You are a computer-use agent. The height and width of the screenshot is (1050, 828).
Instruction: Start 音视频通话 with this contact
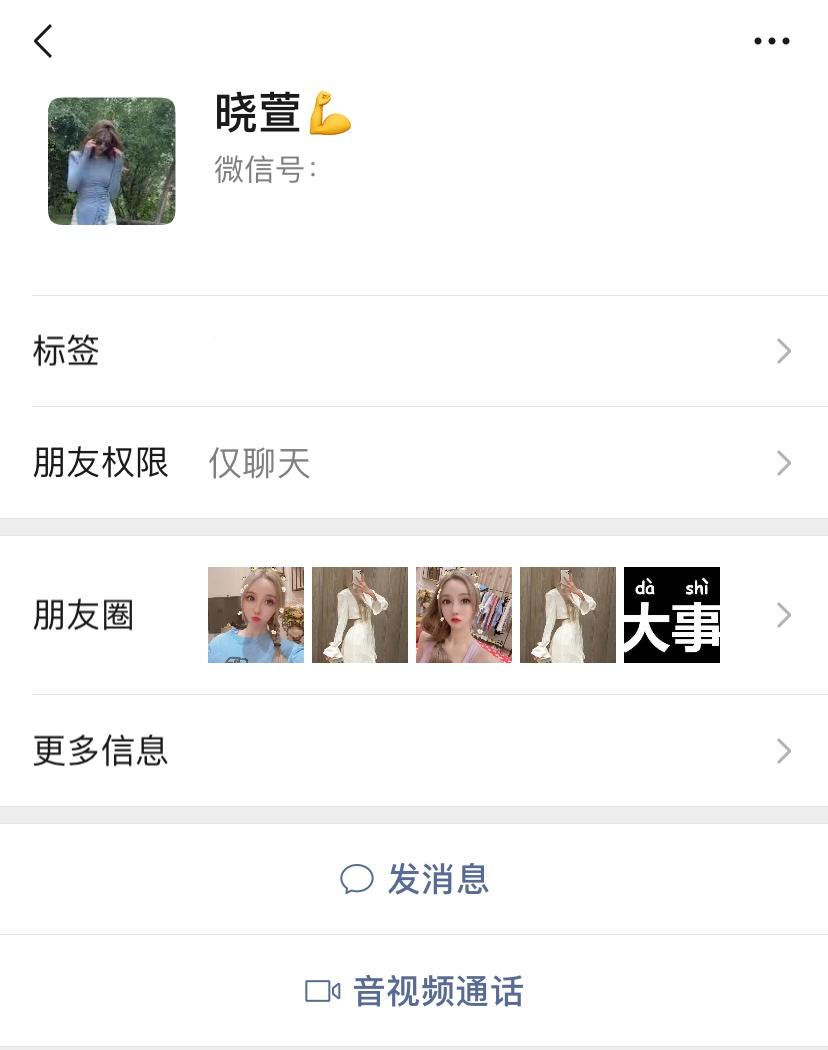coord(414,991)
